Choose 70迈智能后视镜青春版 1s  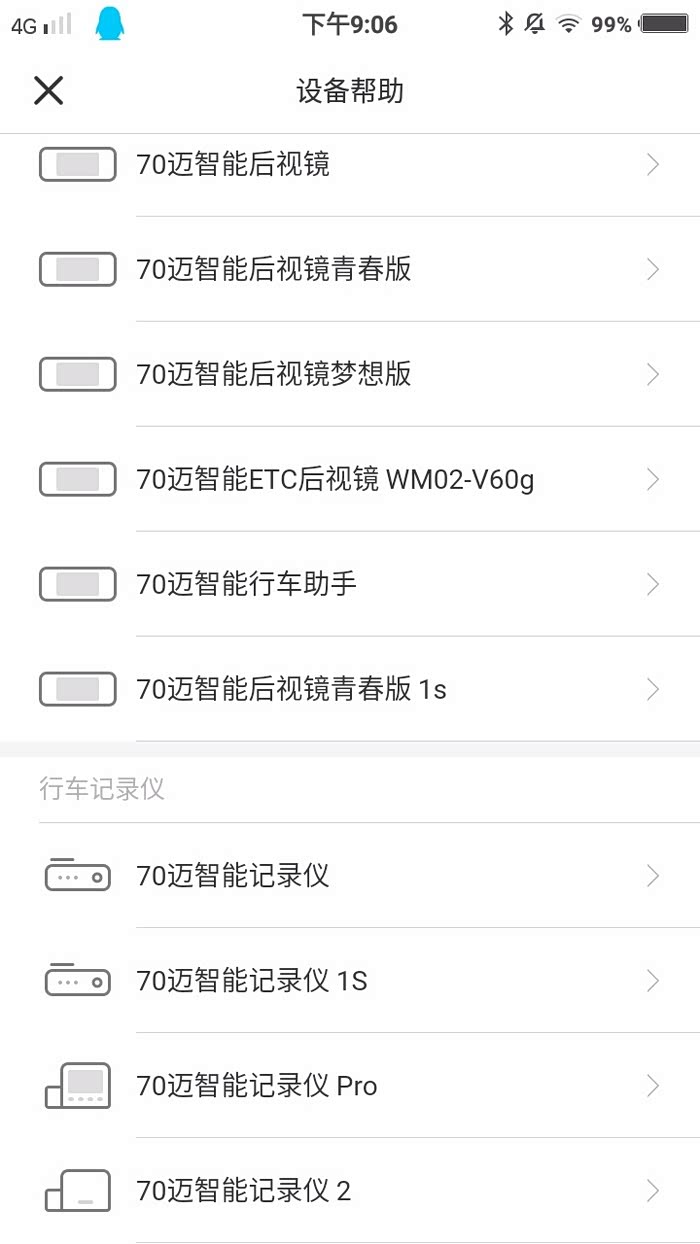click(350, 689)
